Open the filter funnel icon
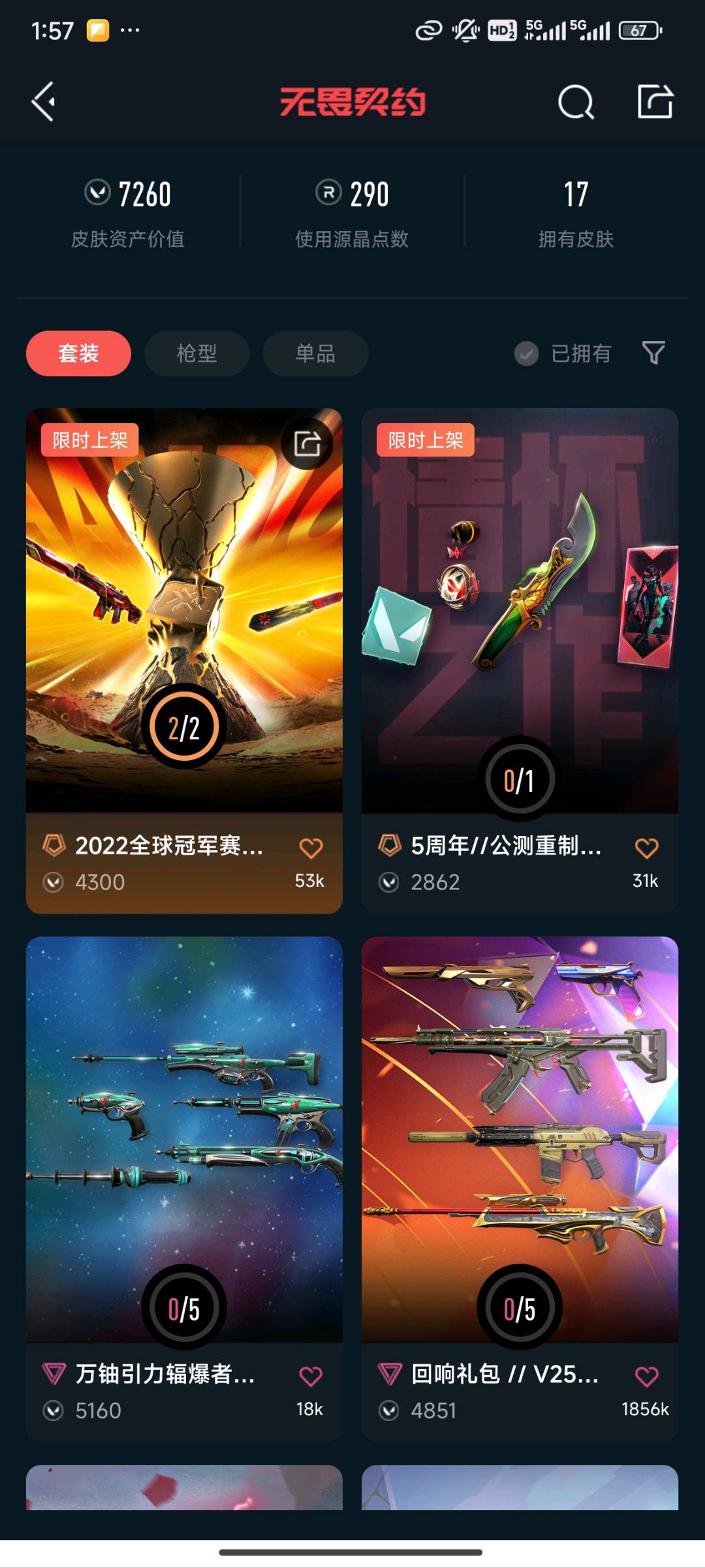The height and width of the screenshot is (1568, 705). [x=653, y=353]
